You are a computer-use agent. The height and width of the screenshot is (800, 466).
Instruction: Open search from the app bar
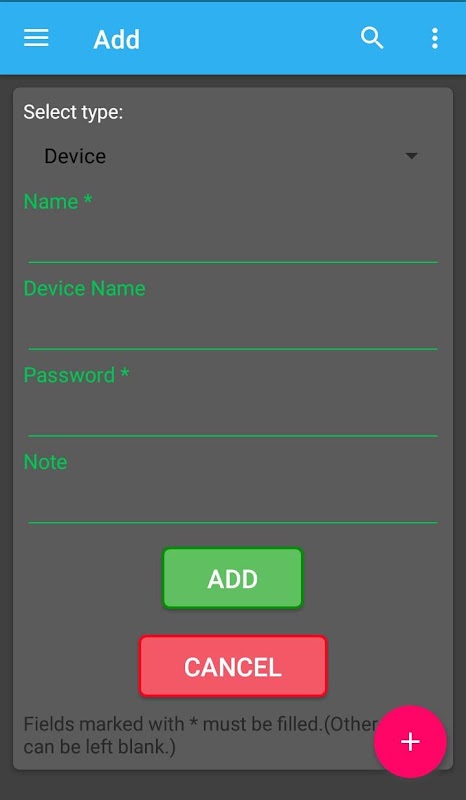[372, 38]
